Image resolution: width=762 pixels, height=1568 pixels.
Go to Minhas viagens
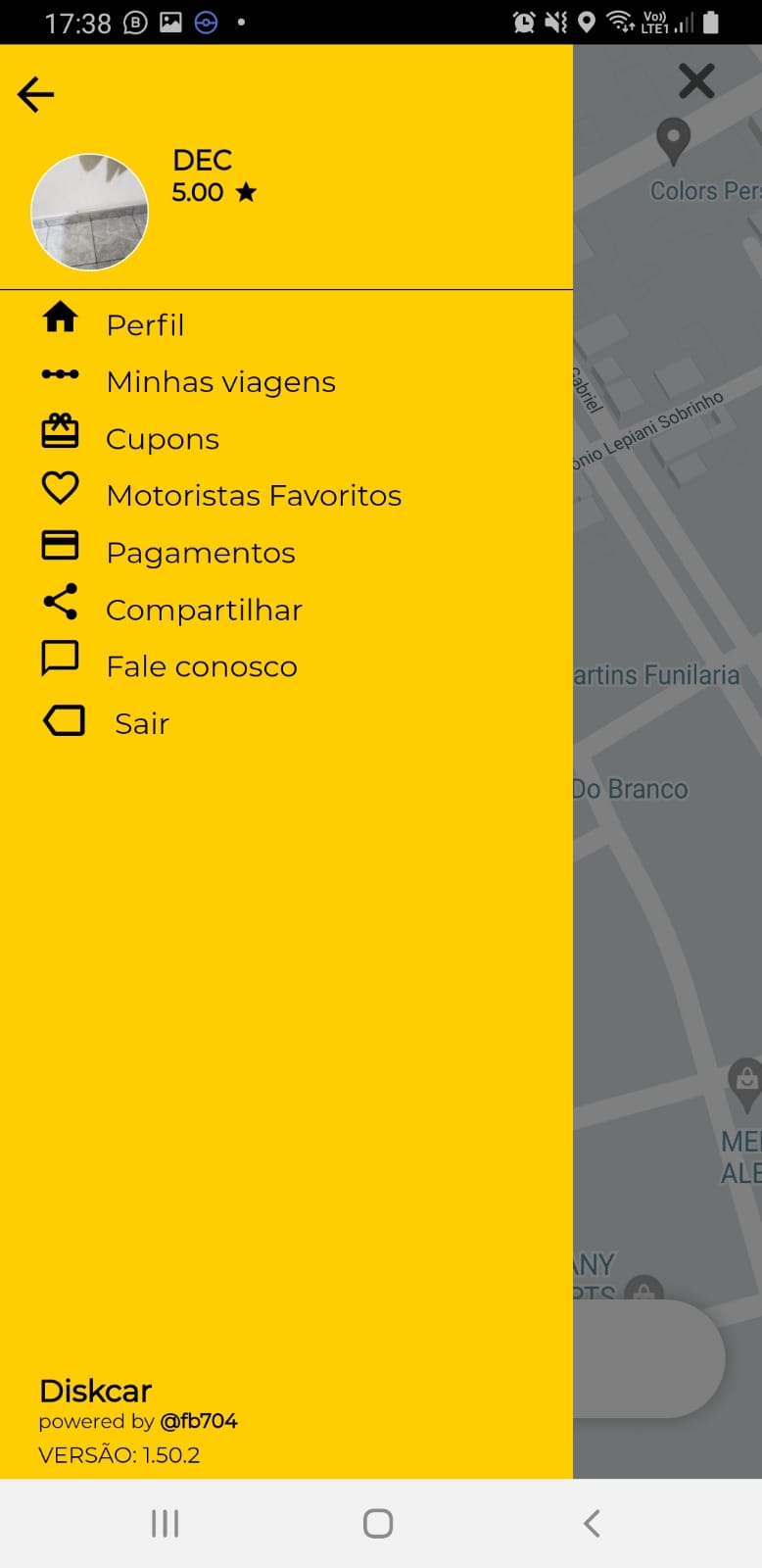point(286,380)
